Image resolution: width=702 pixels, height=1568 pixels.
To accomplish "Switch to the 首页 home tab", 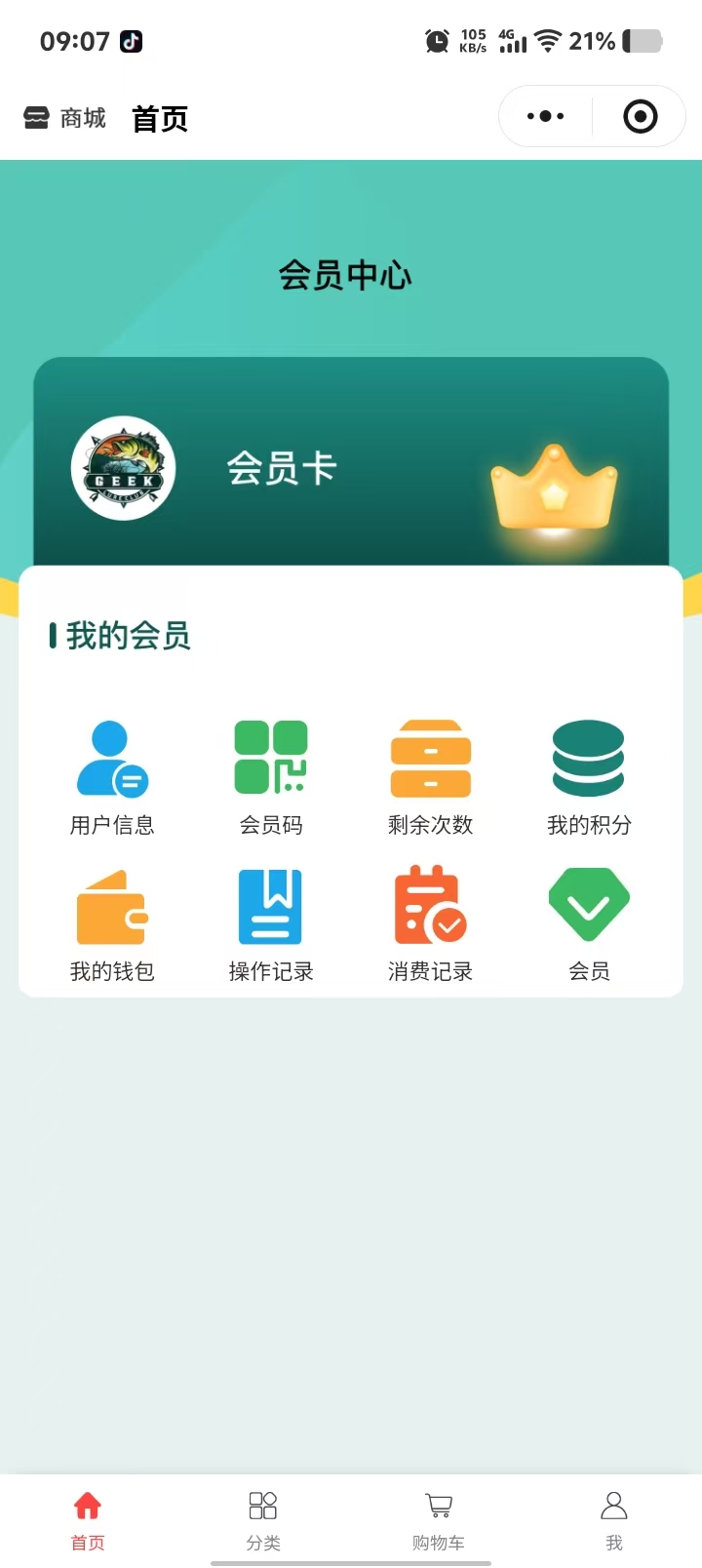I will point(88,1519).
